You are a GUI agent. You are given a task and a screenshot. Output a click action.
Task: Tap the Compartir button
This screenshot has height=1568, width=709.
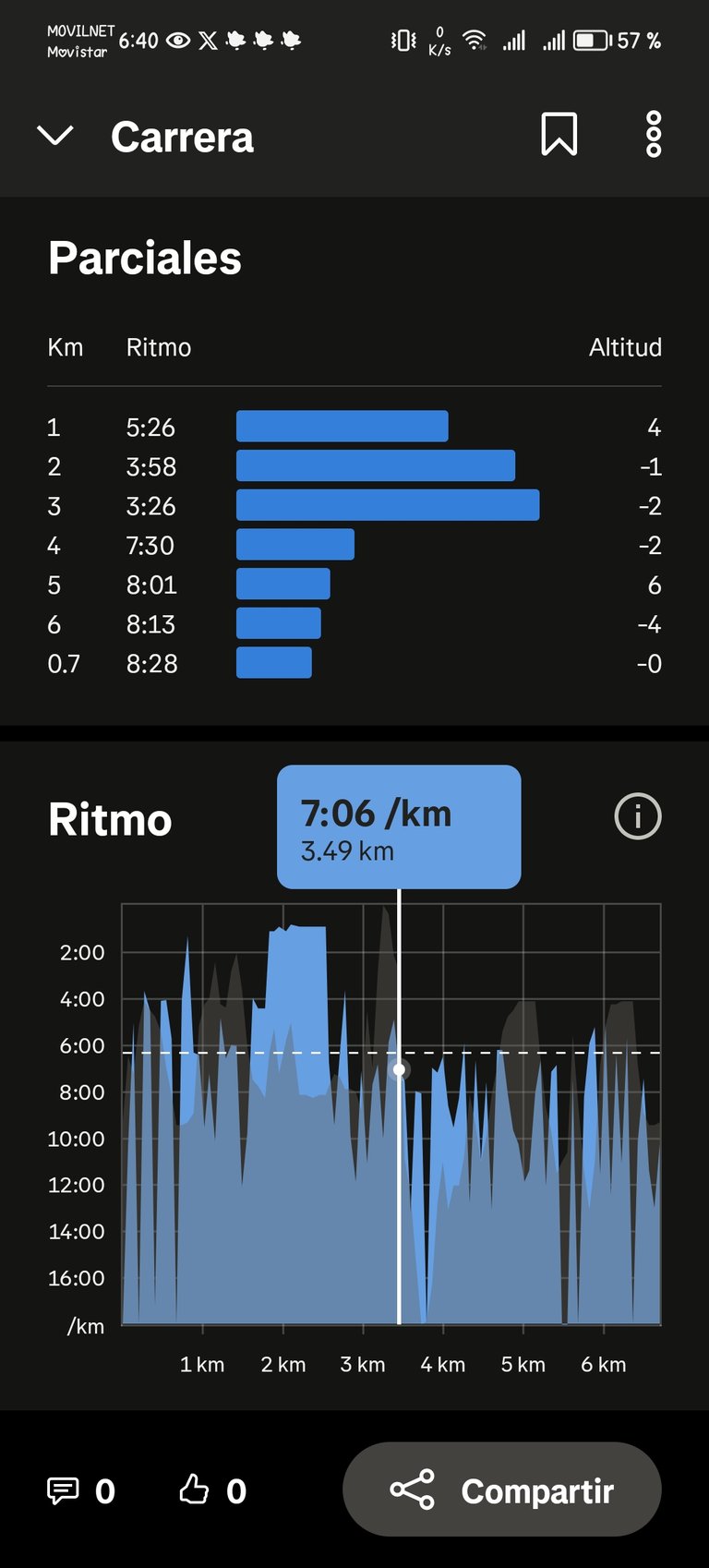point(502,1490)
